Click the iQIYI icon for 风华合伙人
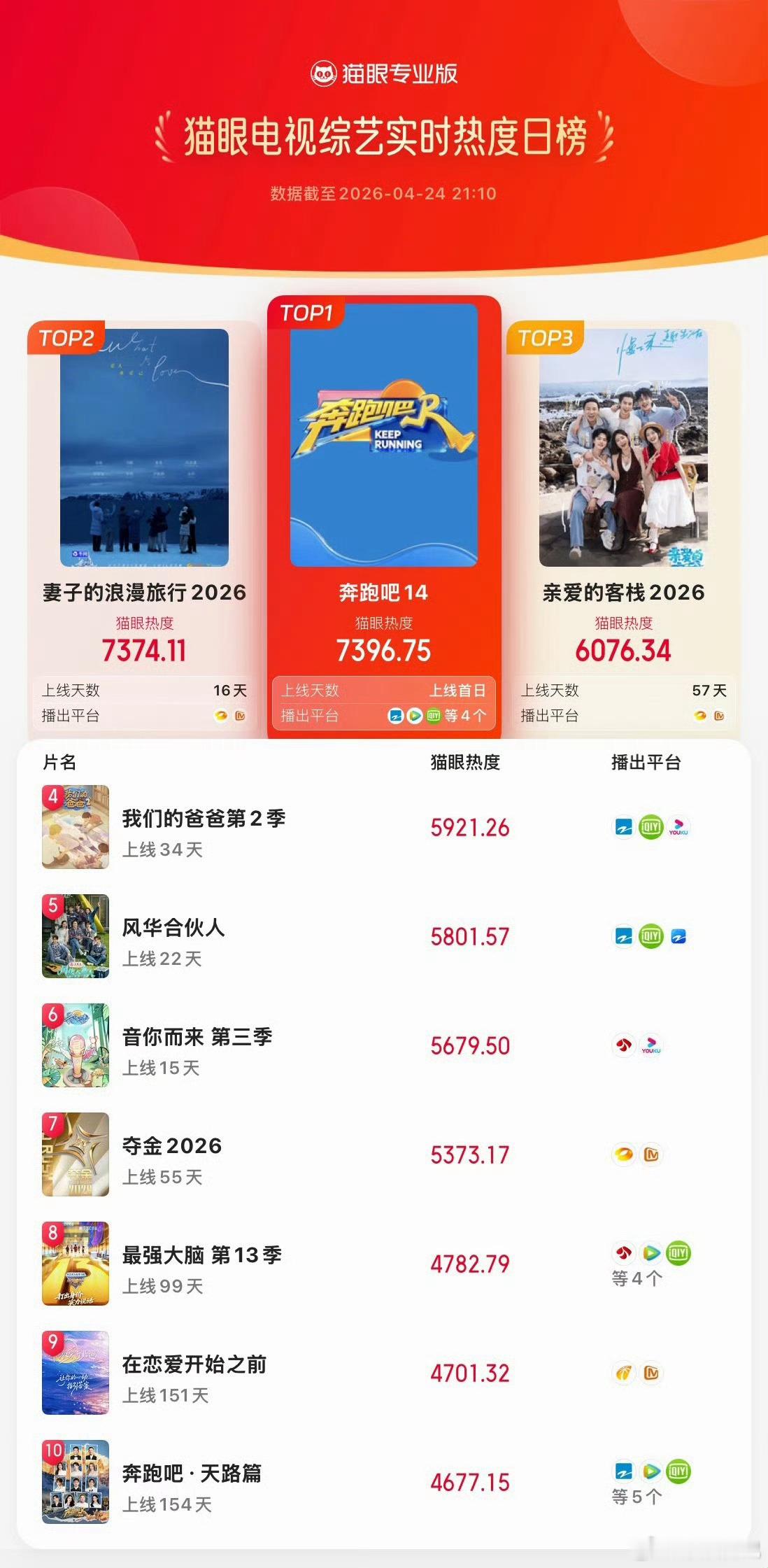768x1568 pixels. [x=650, y=936]
